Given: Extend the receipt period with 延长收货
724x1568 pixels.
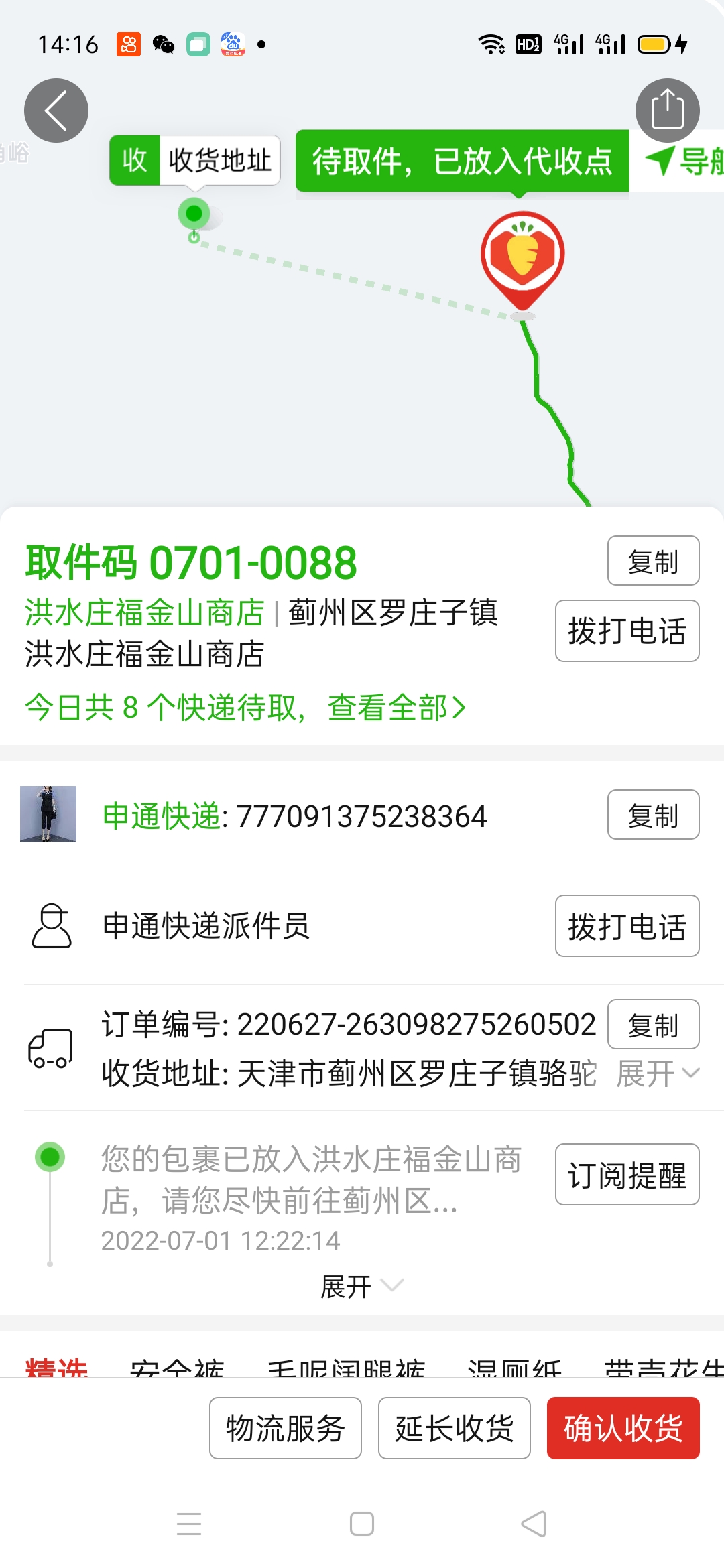Looking at the screenshot, I should [x=455, y=1428].
